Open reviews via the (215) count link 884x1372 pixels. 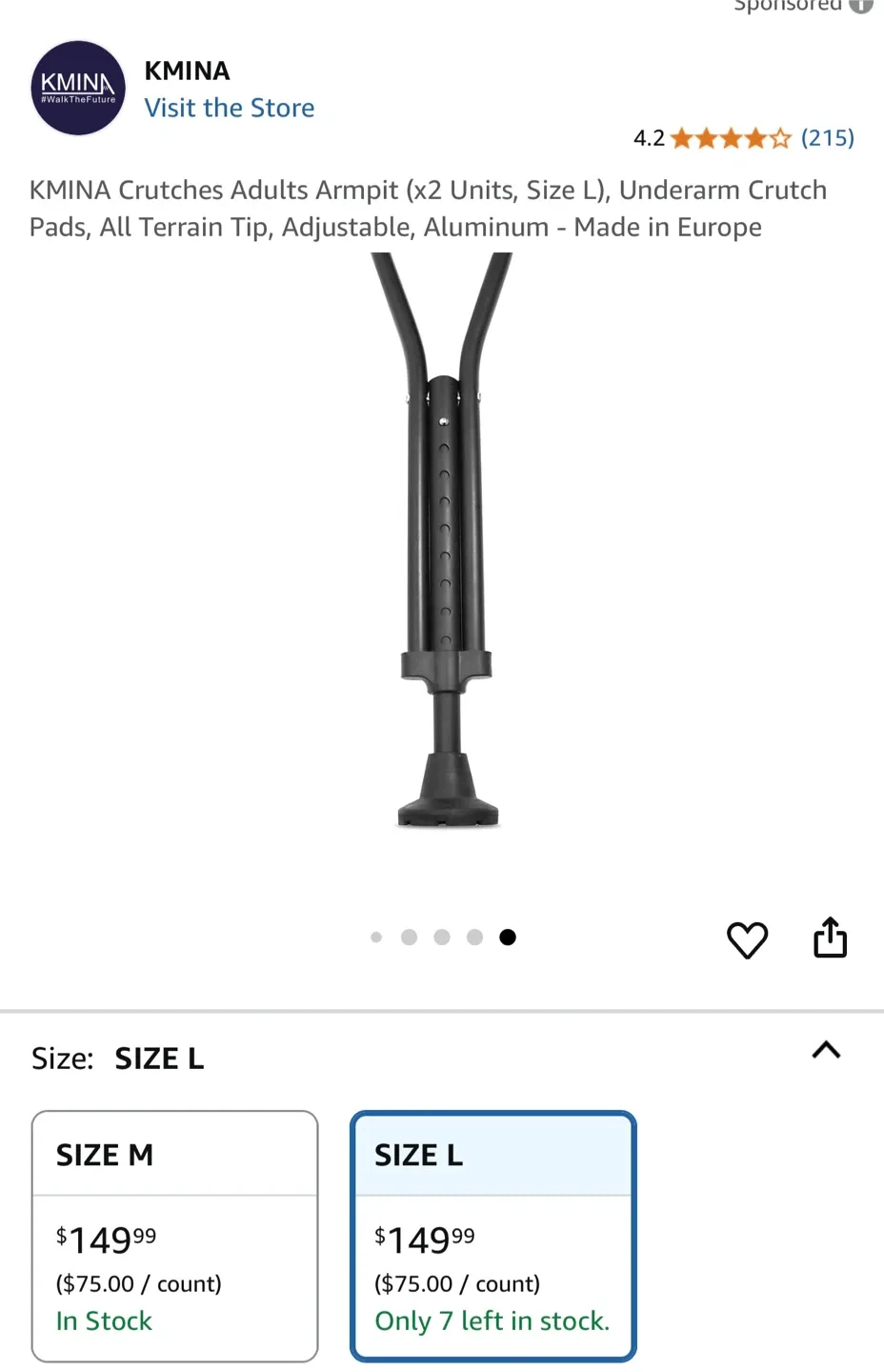(826, 138)
